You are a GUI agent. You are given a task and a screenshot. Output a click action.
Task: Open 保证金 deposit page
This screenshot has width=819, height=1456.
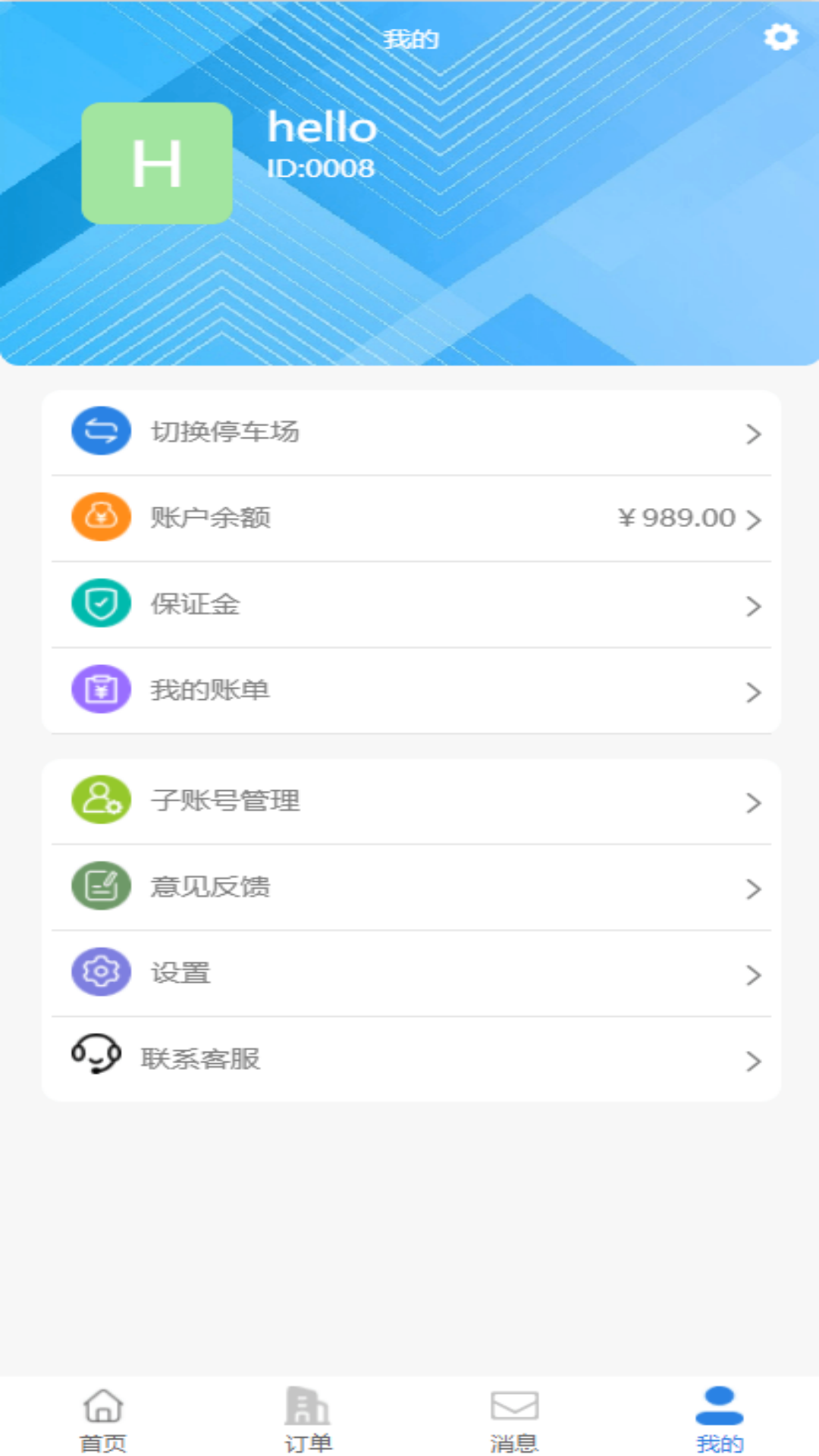click(409, 604)
